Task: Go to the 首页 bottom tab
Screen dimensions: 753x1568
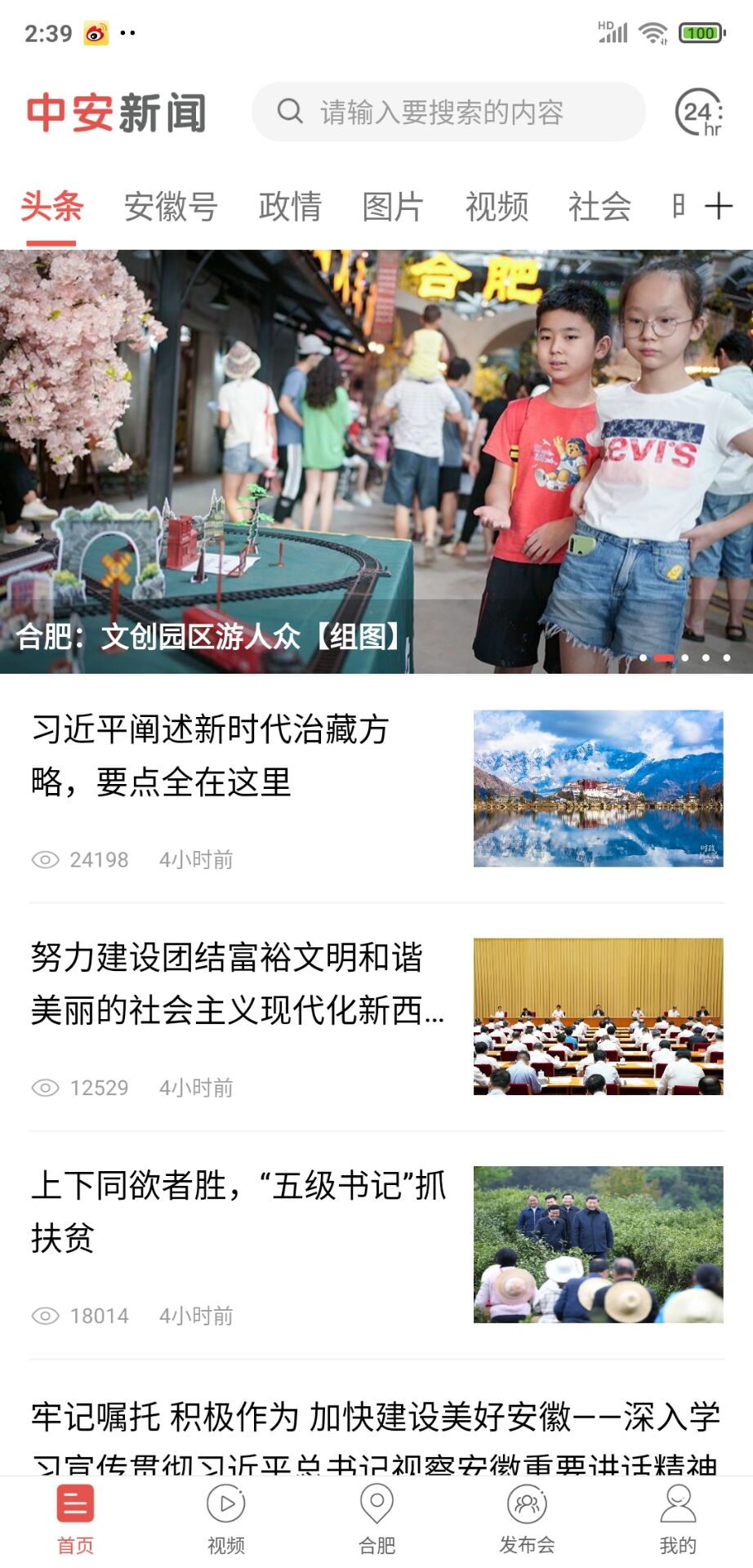Action: pos(75,1519)
